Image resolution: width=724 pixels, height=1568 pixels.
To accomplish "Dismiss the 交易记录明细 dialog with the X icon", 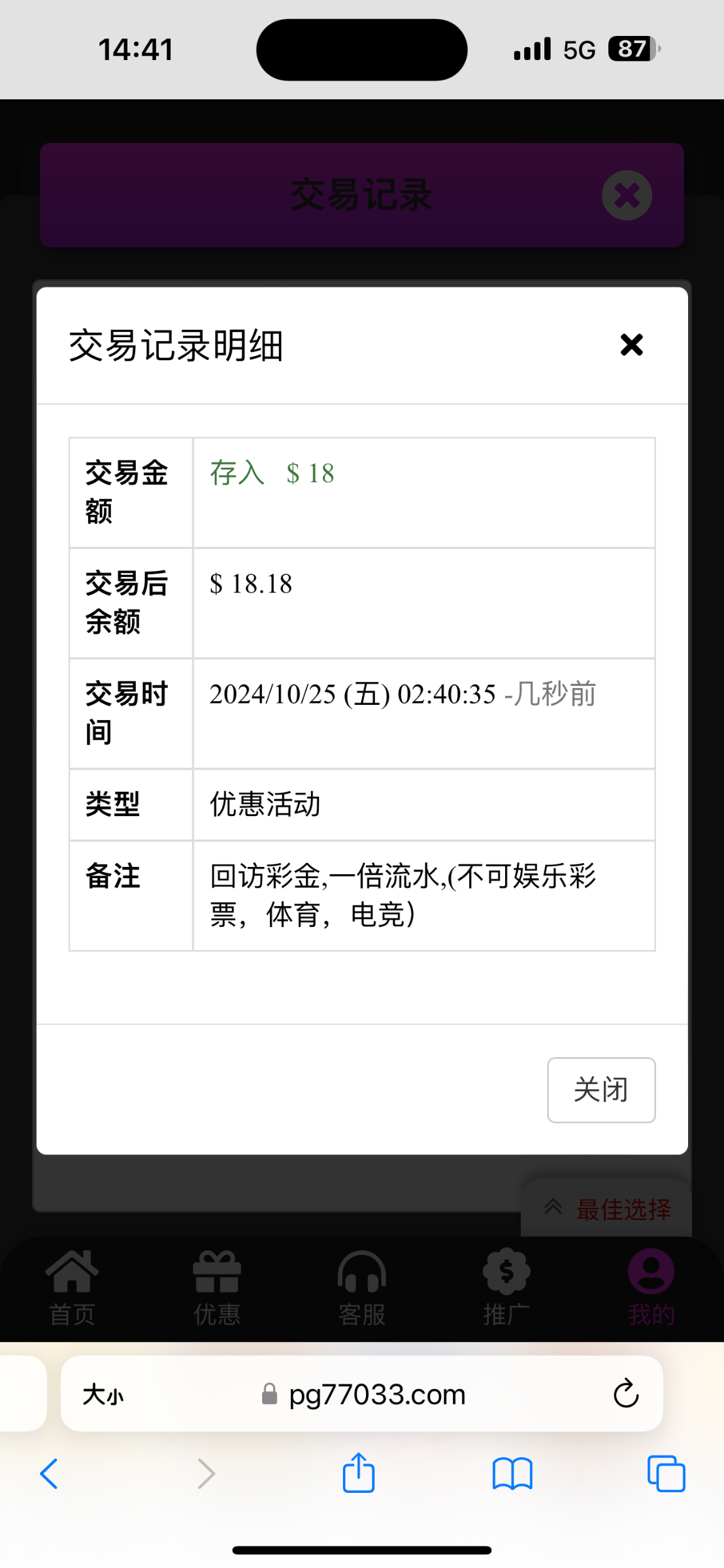I will (631, 344).
